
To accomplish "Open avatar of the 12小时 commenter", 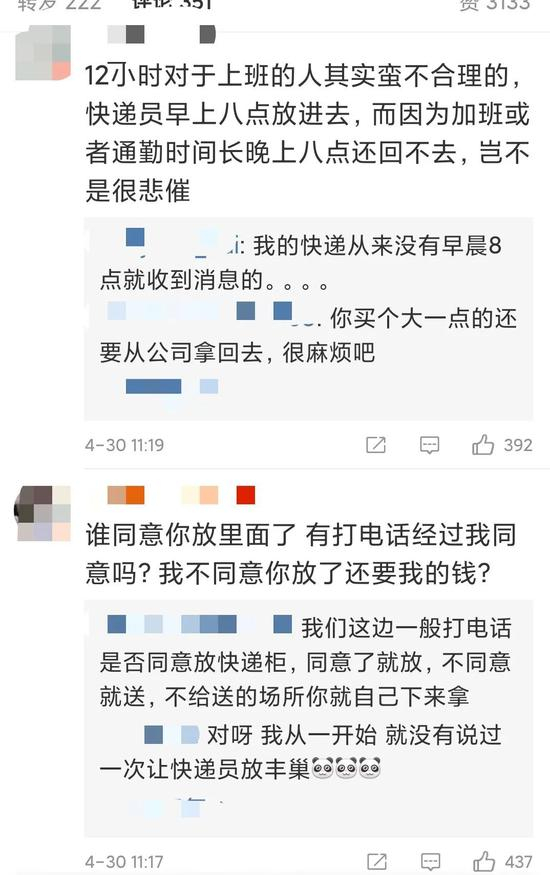I will [44, 54].
